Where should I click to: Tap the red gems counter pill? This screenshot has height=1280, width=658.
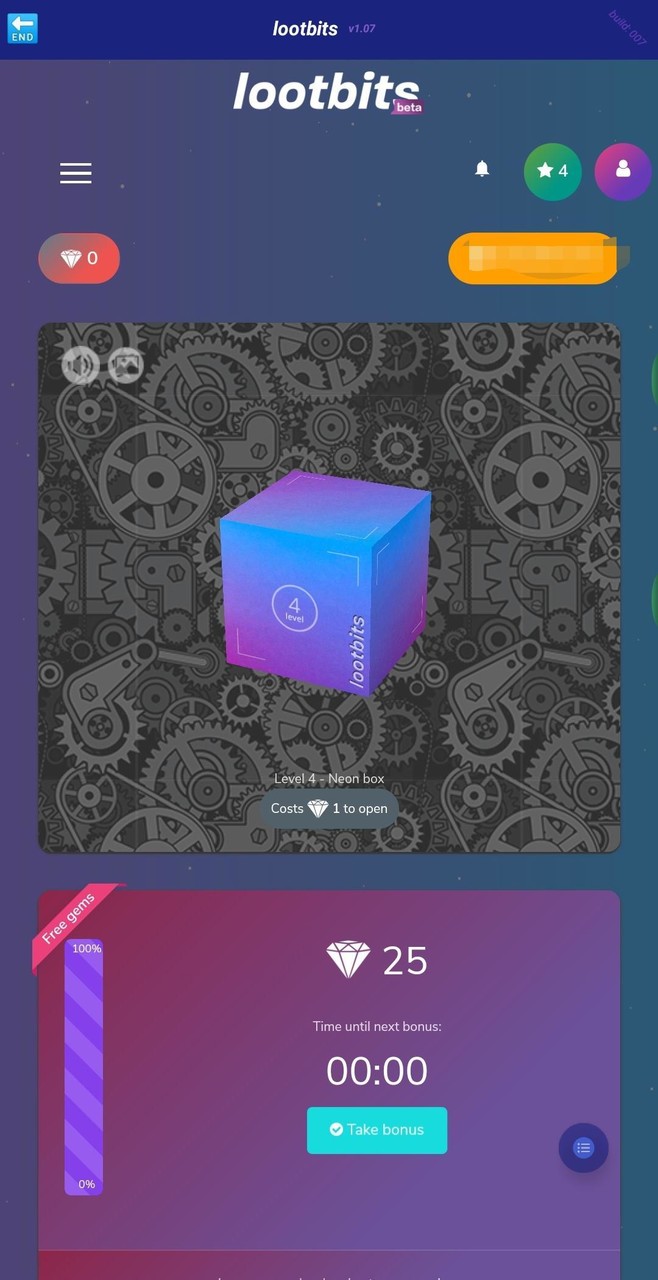coord(79,259)
